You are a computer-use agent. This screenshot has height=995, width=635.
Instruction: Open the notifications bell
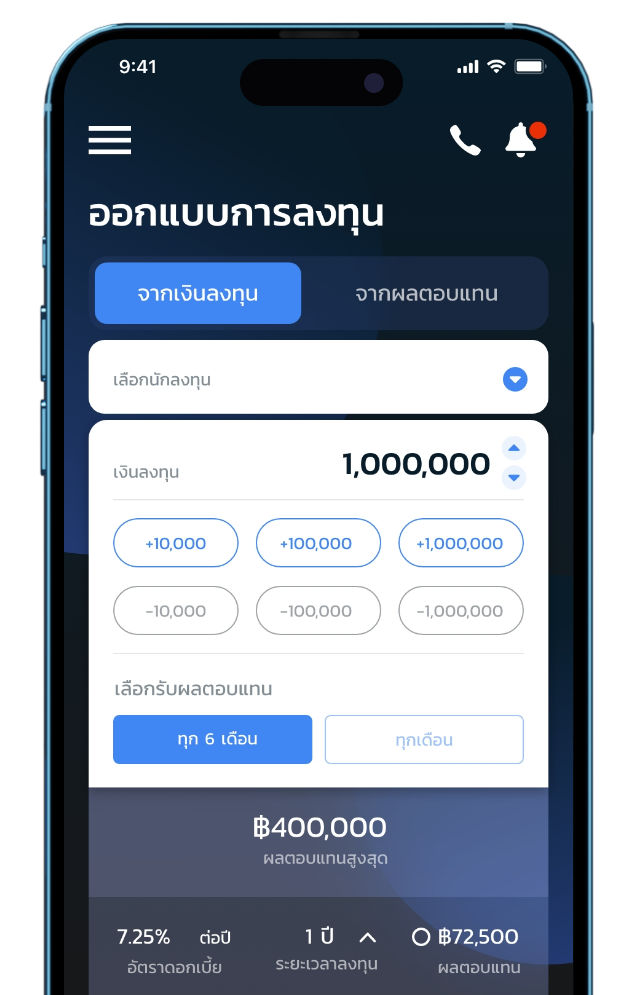[522, 140]
